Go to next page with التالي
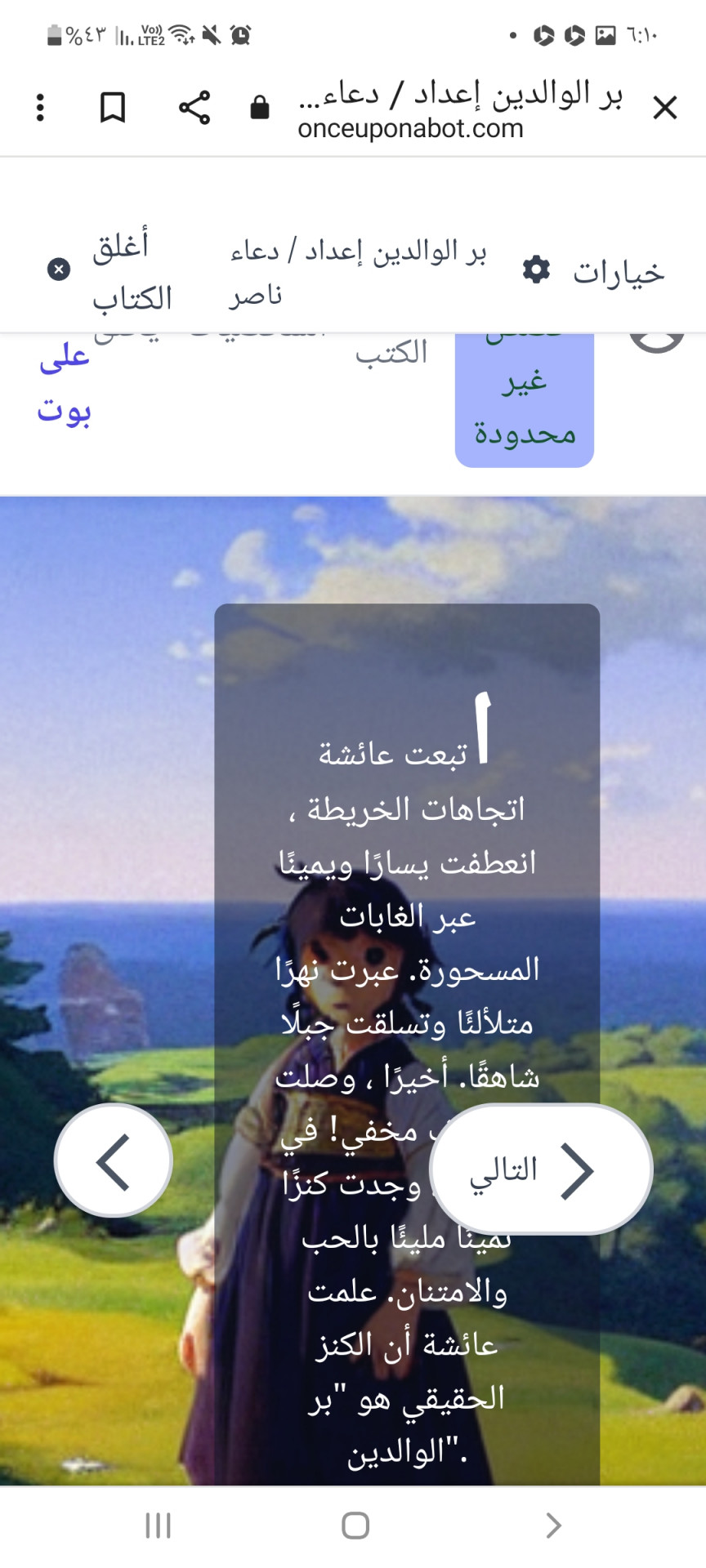The image size is (706, 1568). [x=541, y=1169]
